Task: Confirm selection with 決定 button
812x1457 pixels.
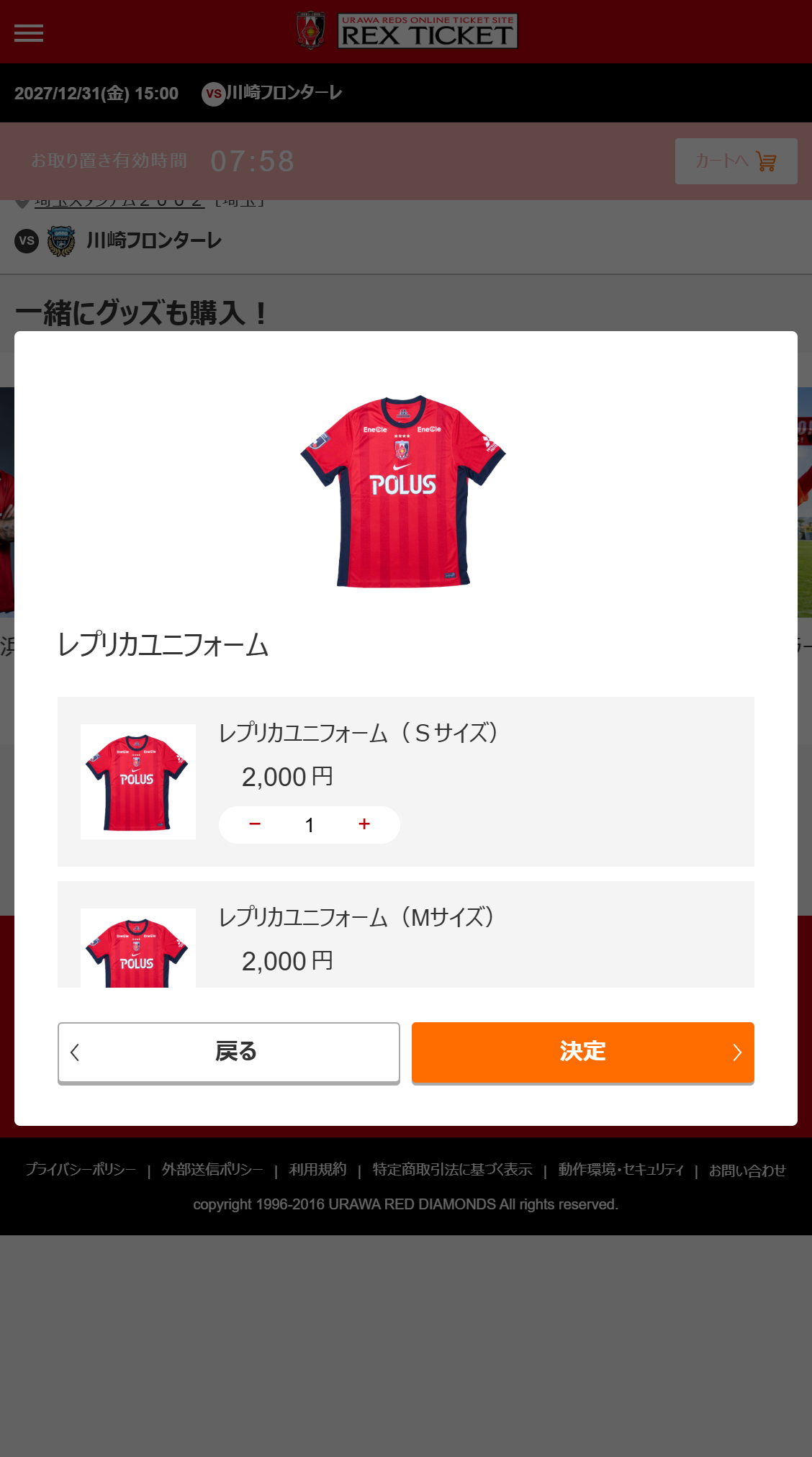Action: point(582,1052)
